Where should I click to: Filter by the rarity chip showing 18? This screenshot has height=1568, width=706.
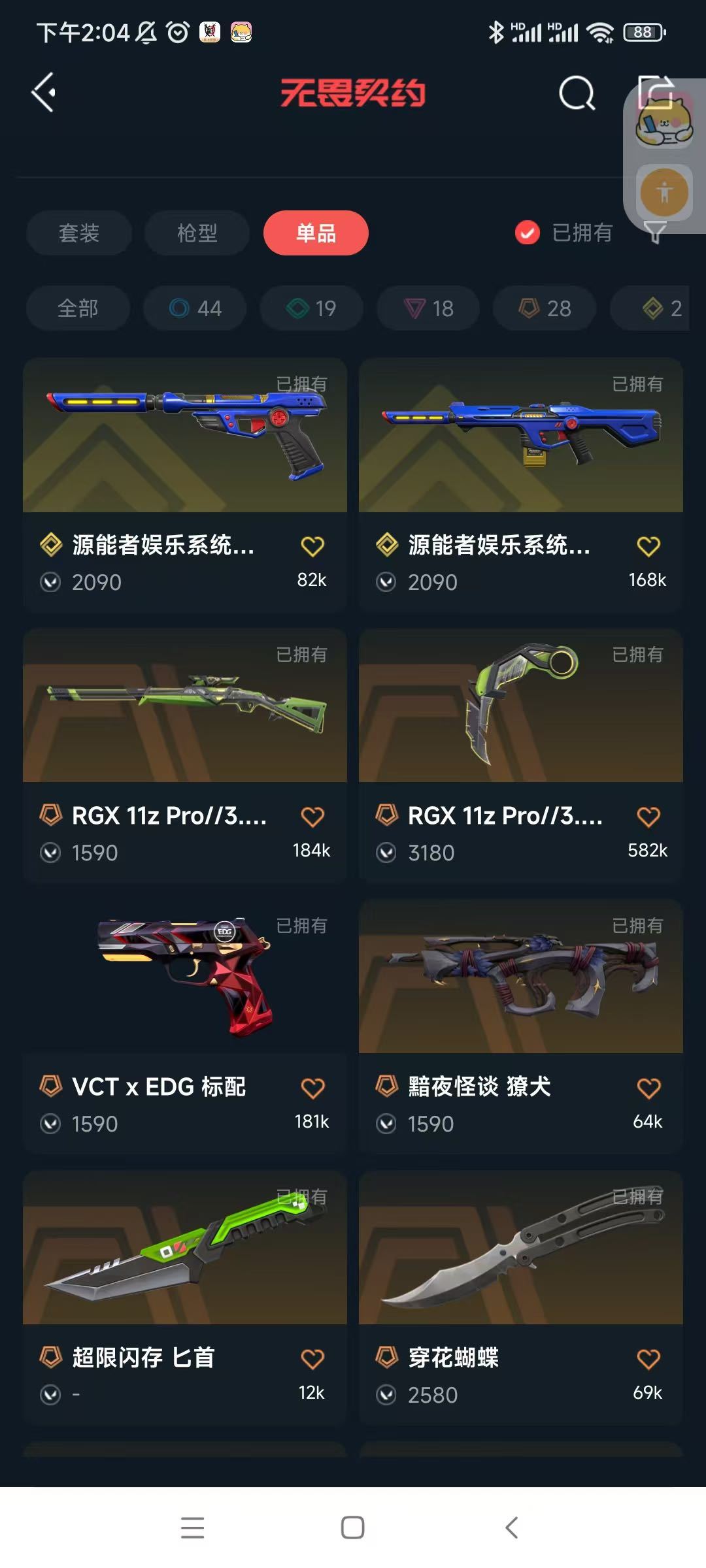pyautogui.click(x=428, y=308)
